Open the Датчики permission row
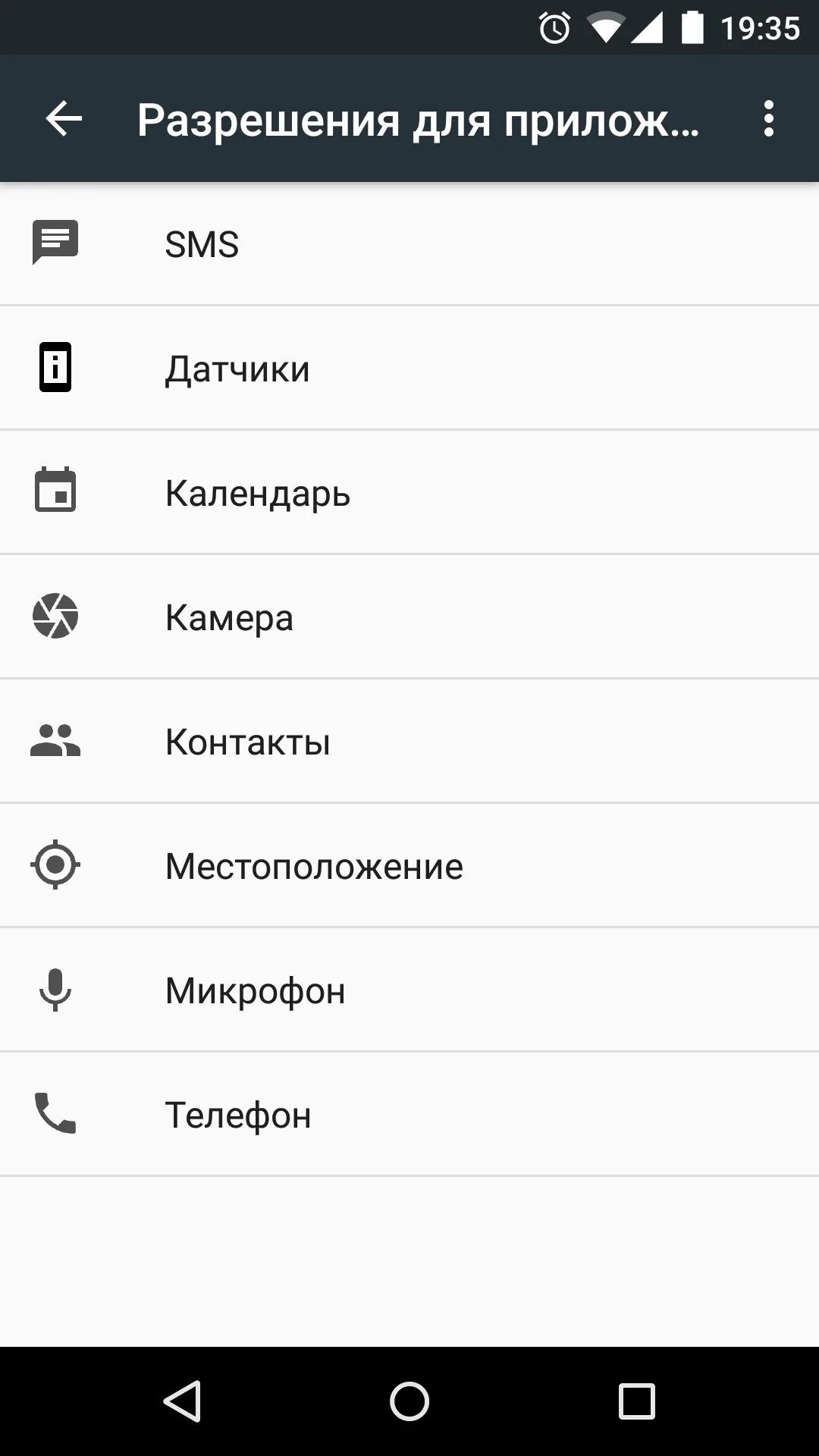The image size is (819, 1456). (409, 368)
